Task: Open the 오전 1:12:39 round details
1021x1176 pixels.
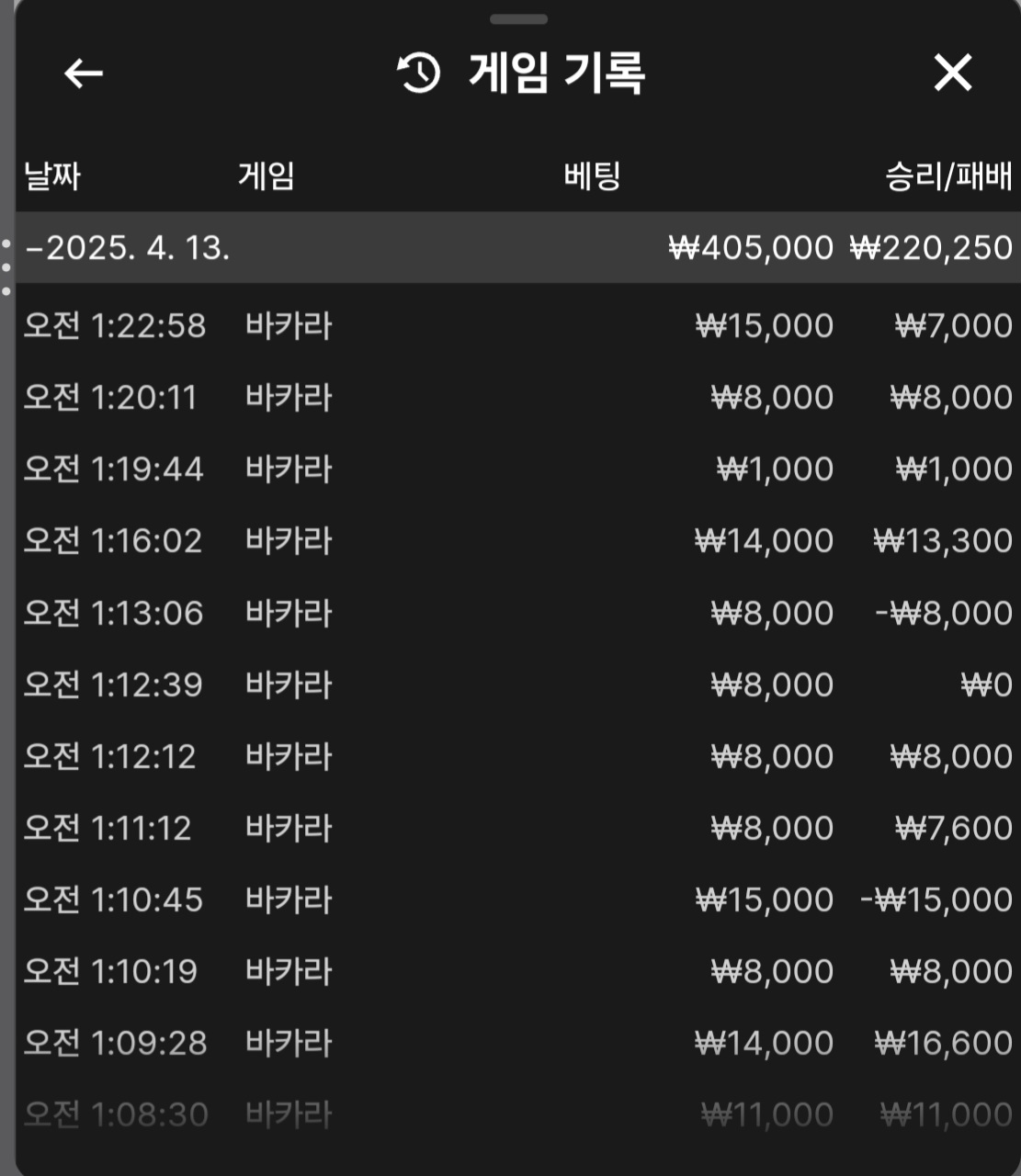Action: pos(517,684)
